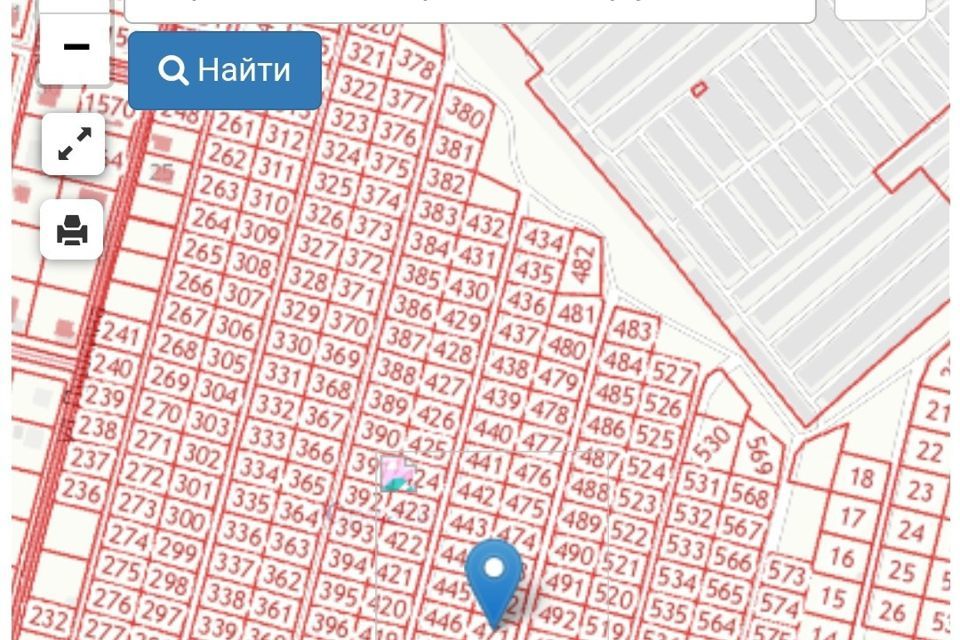Tap the search input field
Viewport: 960px width, 640px height.
470,10
